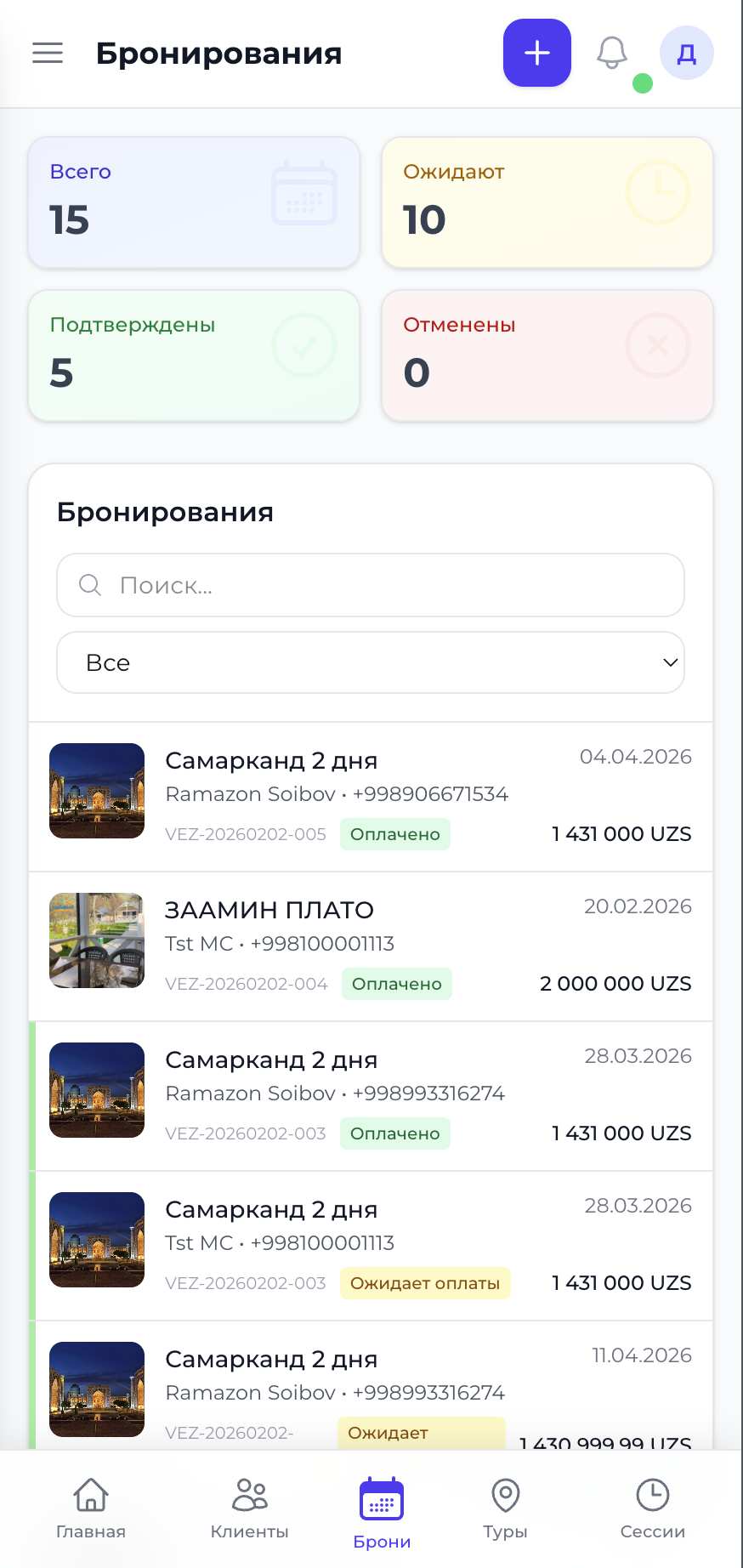This screenshot has width=743, height=1568.
Task: Open Клиенты section via people icon
Action: pyautogui.click(x=248, y=1509)
